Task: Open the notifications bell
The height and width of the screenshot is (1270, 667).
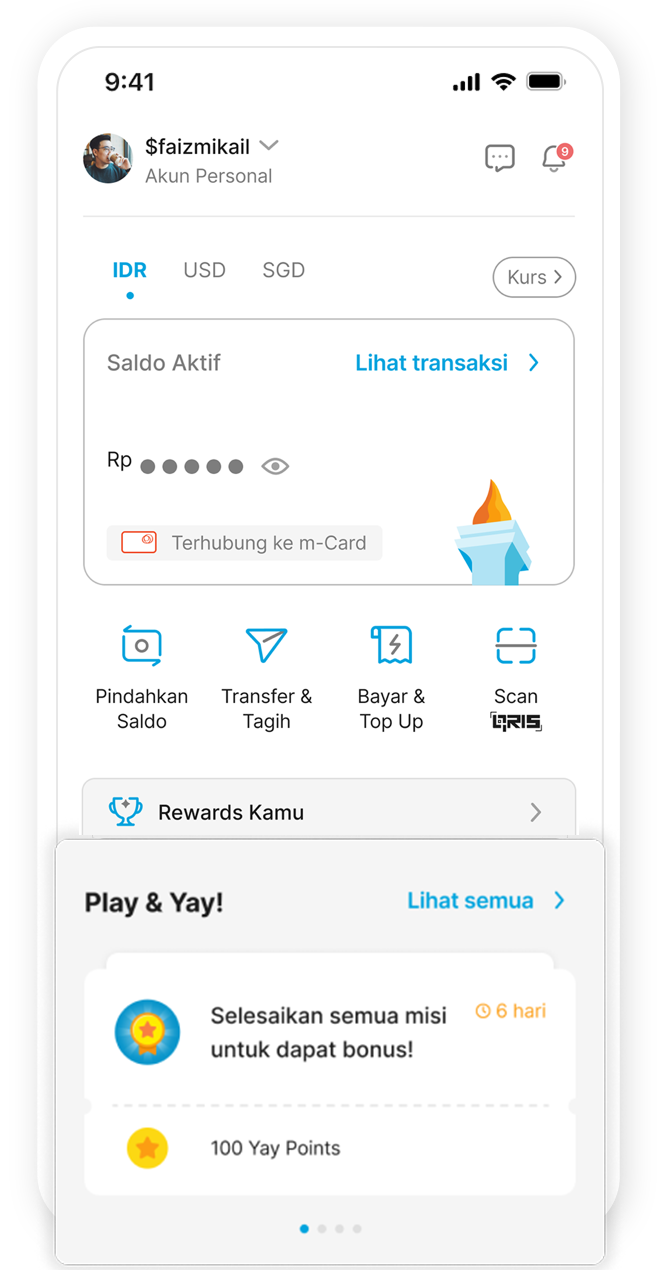Action: coord(554,158)
